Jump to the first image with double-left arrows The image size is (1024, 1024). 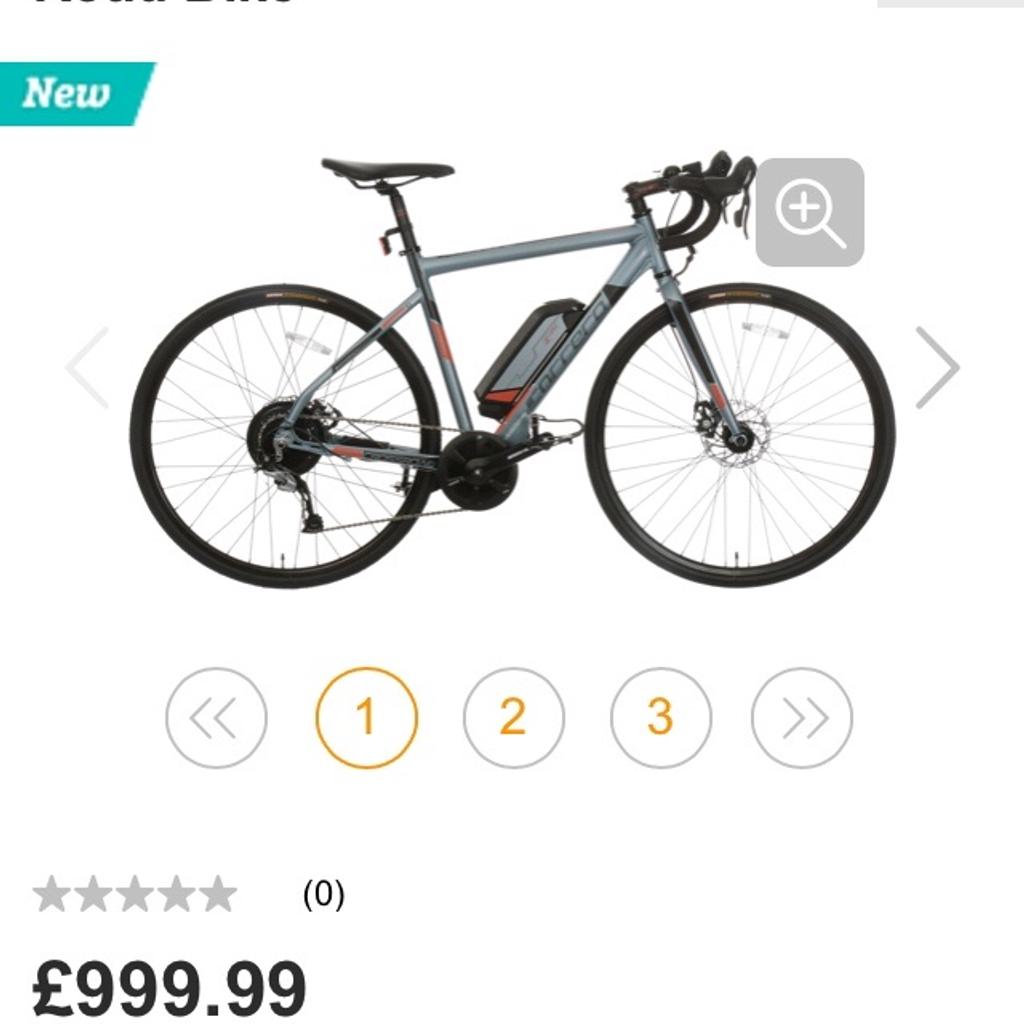coord(216,717)
